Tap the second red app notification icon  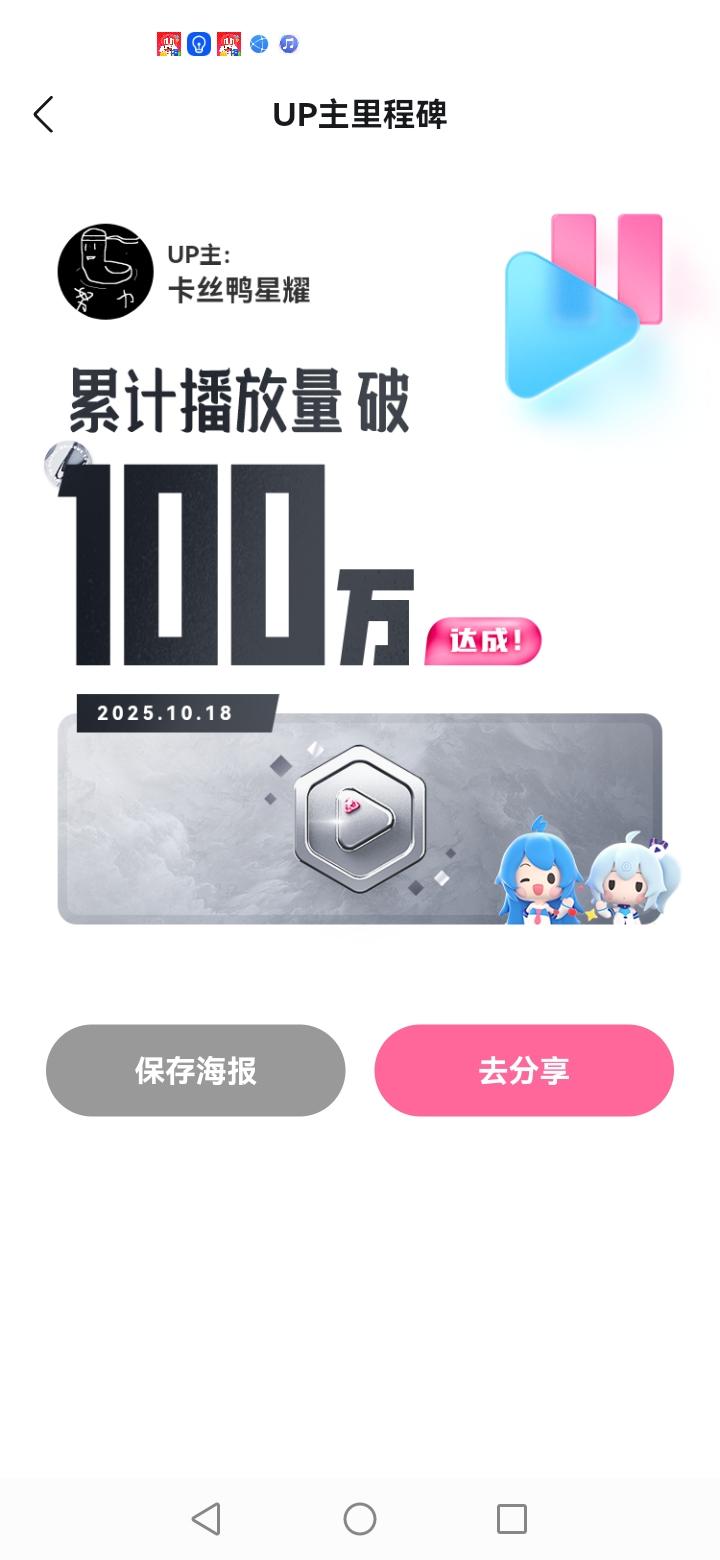(x=228, y=44)
